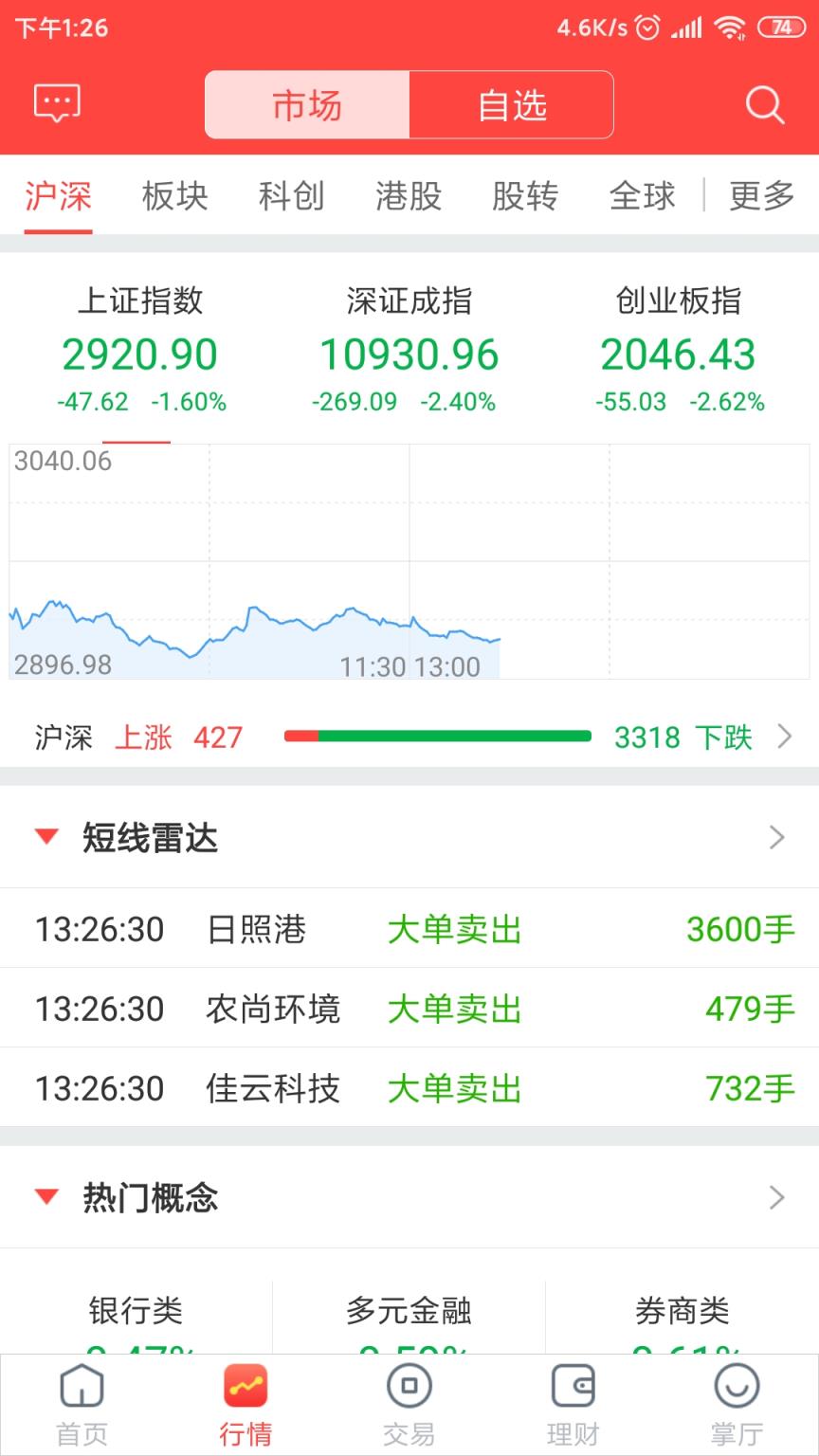Tap the 首页 home icon

pyautogui.click(x=82, y=1403)
